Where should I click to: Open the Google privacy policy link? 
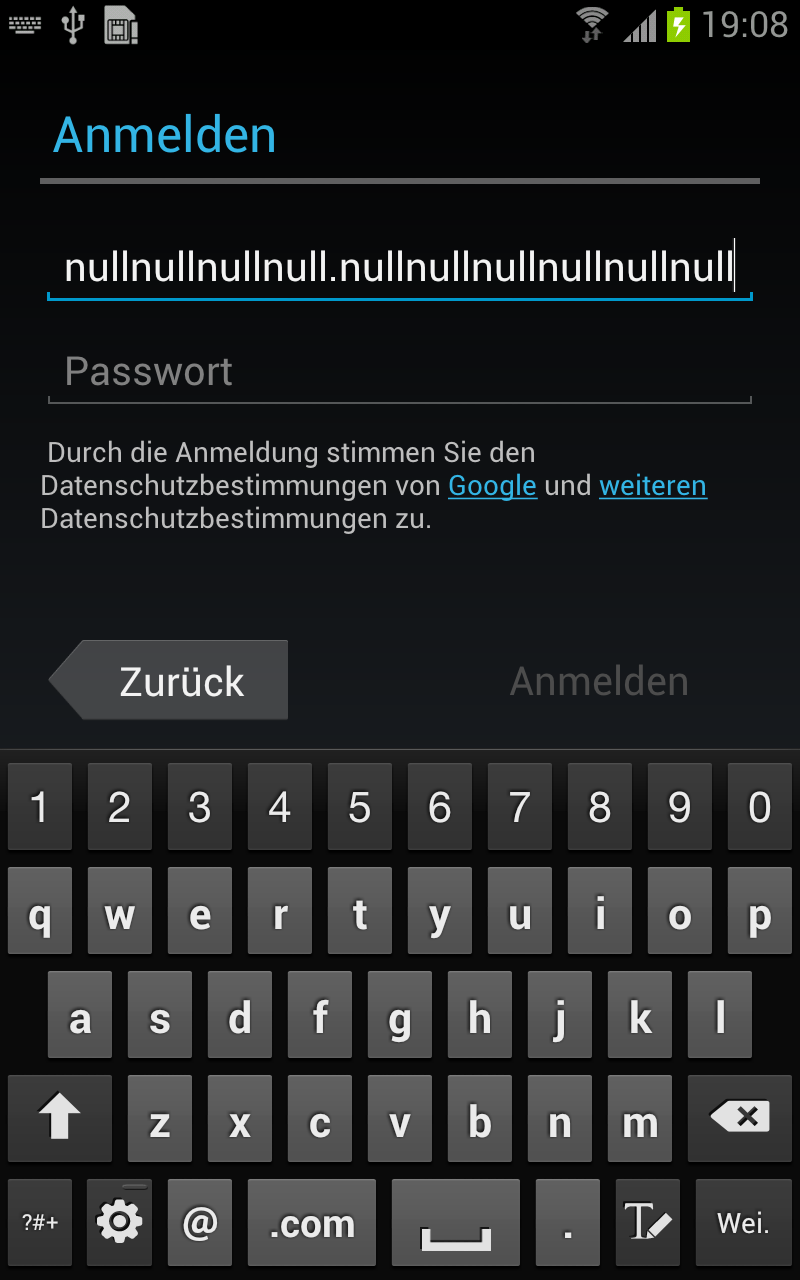click(x=492, y=486)
